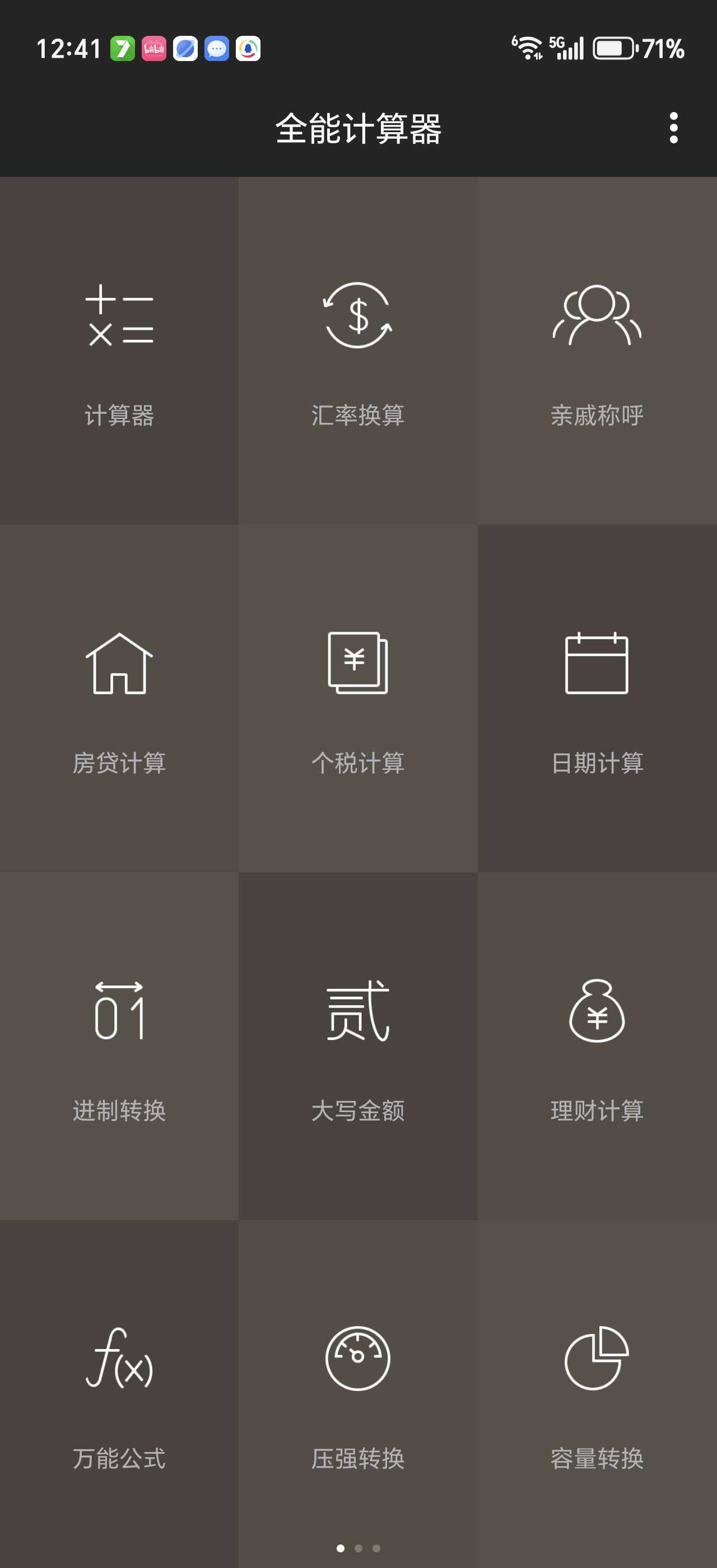Choose the 大写金额 uppercase amount tool
This screenshot has width=717, height=1568.
tap(358, 1046)
